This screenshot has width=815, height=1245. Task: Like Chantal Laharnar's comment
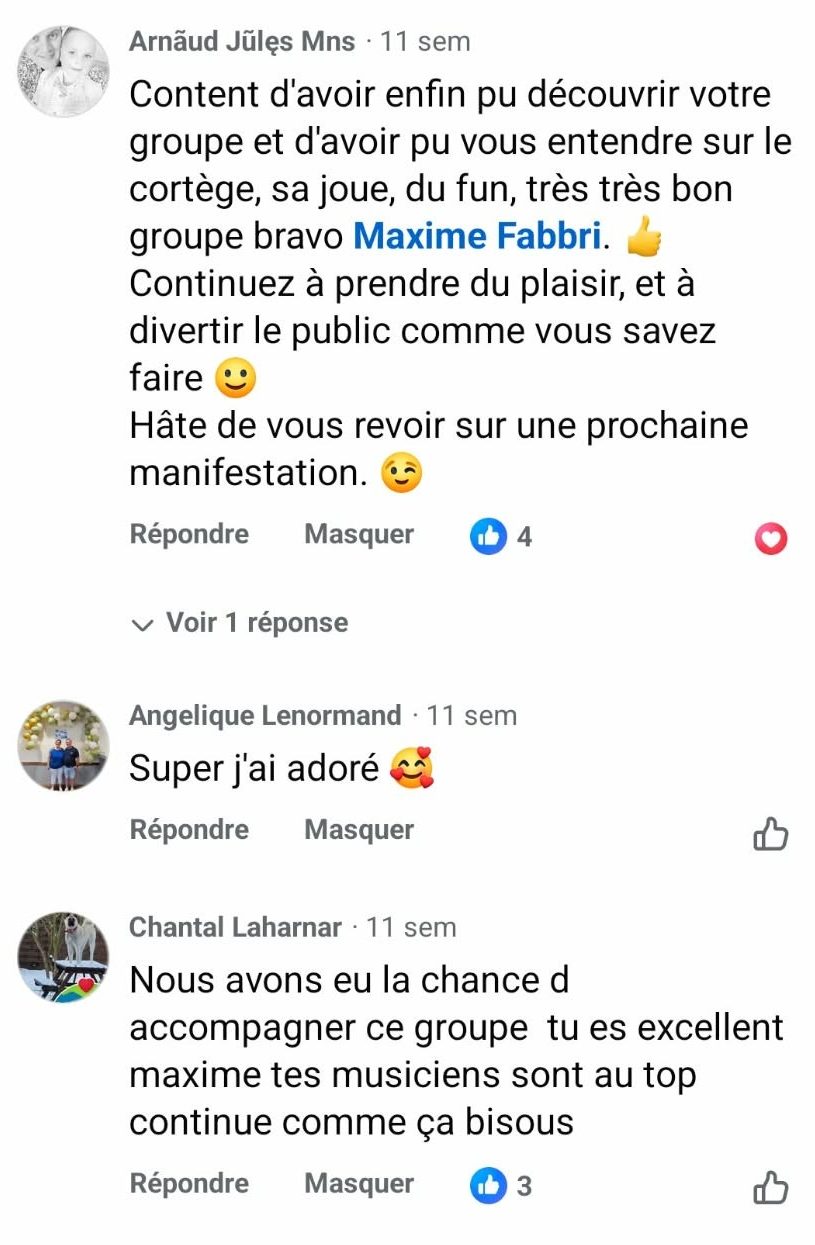coord(770,1187)
